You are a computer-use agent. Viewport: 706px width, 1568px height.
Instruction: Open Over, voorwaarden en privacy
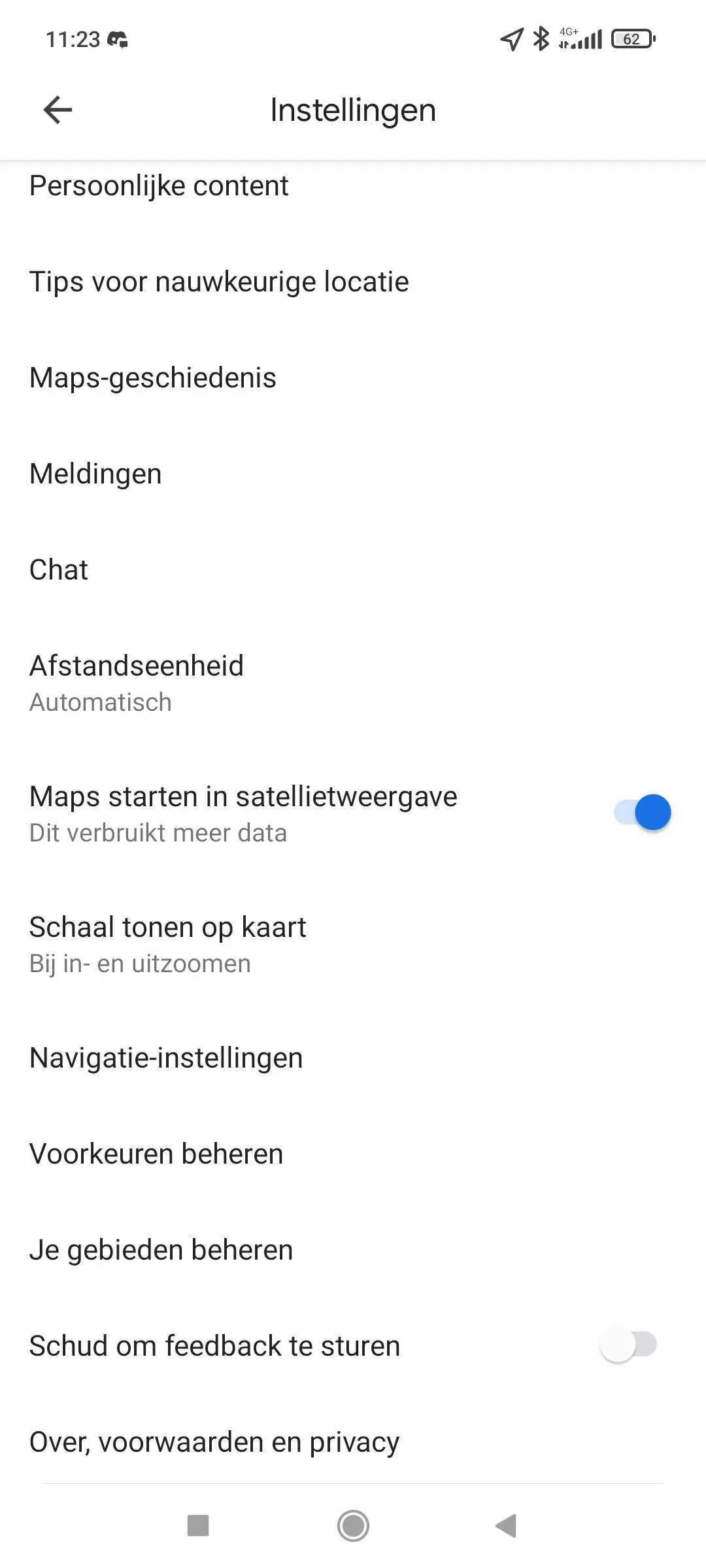(x=214, y=1442)
